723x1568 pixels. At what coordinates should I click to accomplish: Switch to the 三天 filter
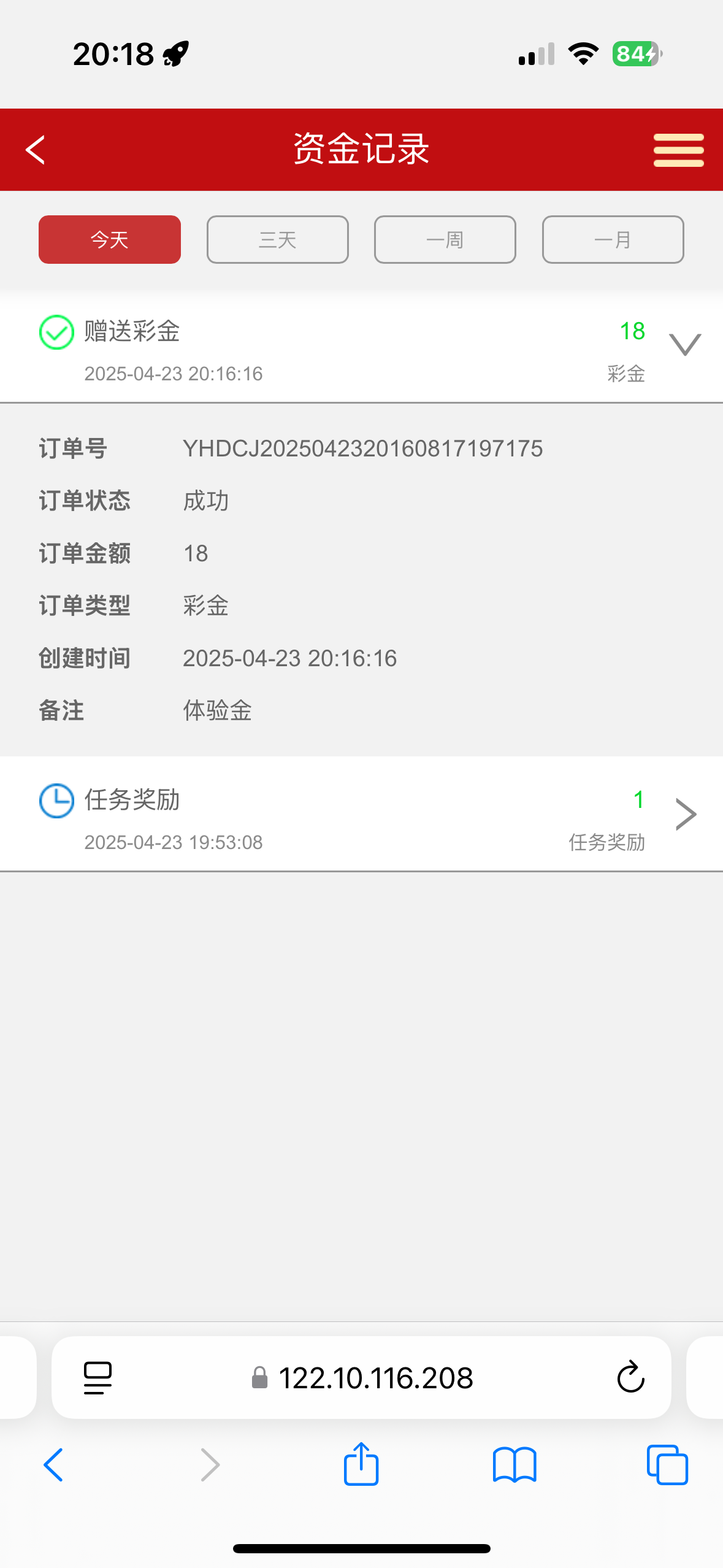pos(277,239)
